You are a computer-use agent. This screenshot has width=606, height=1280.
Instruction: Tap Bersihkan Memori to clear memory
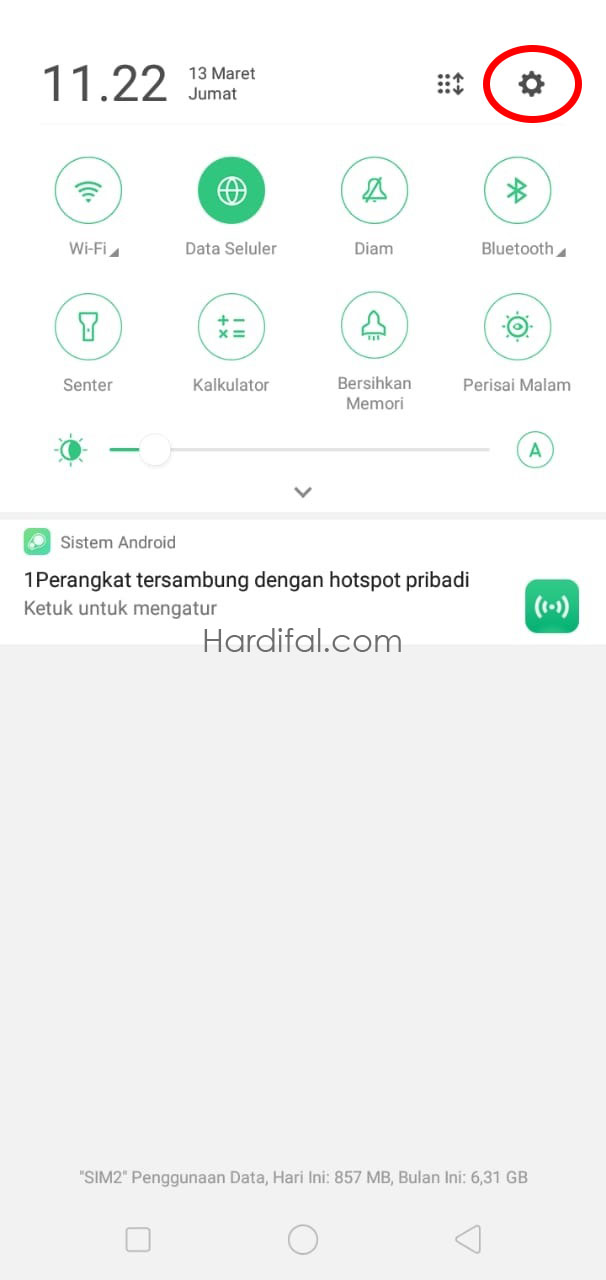pos(374,326)
